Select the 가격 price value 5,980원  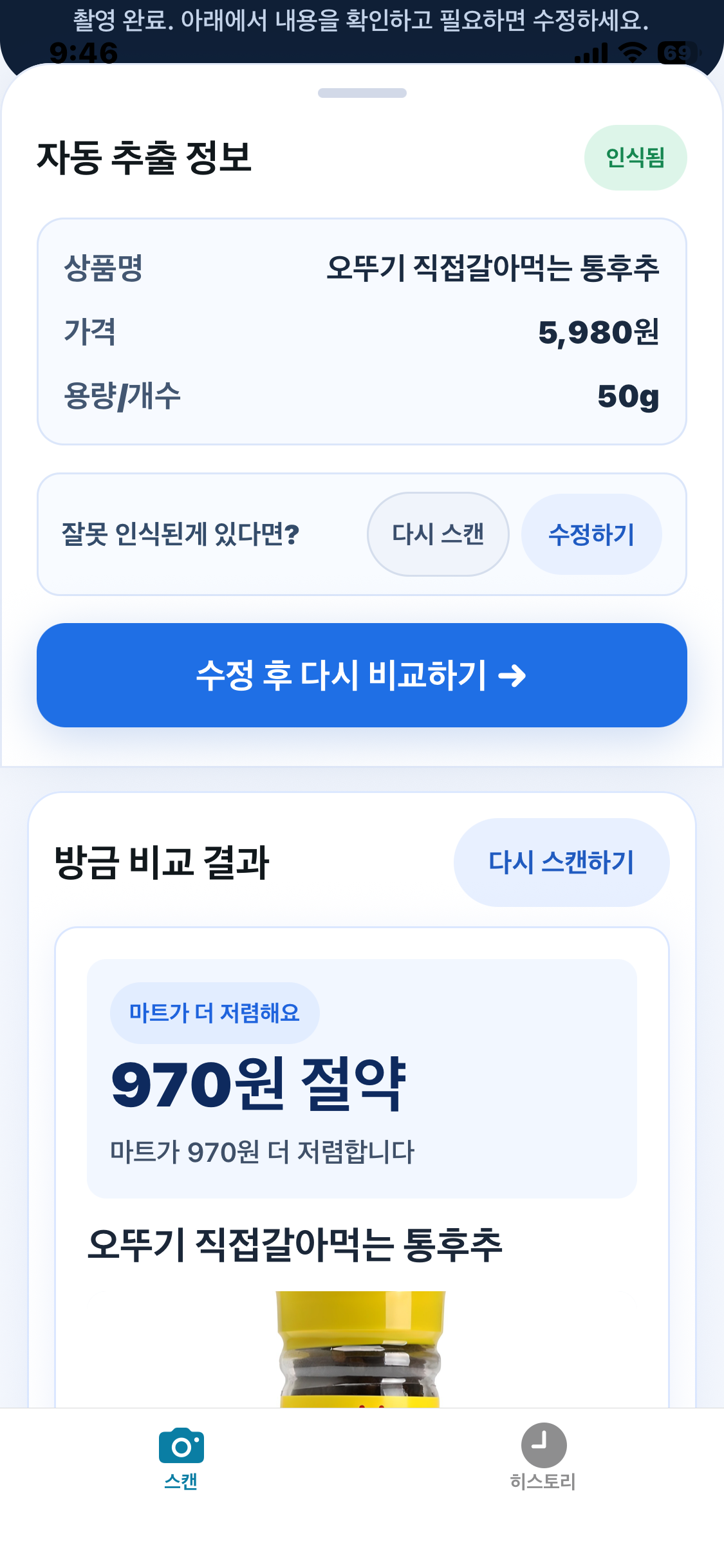click(x=597, y=333)
